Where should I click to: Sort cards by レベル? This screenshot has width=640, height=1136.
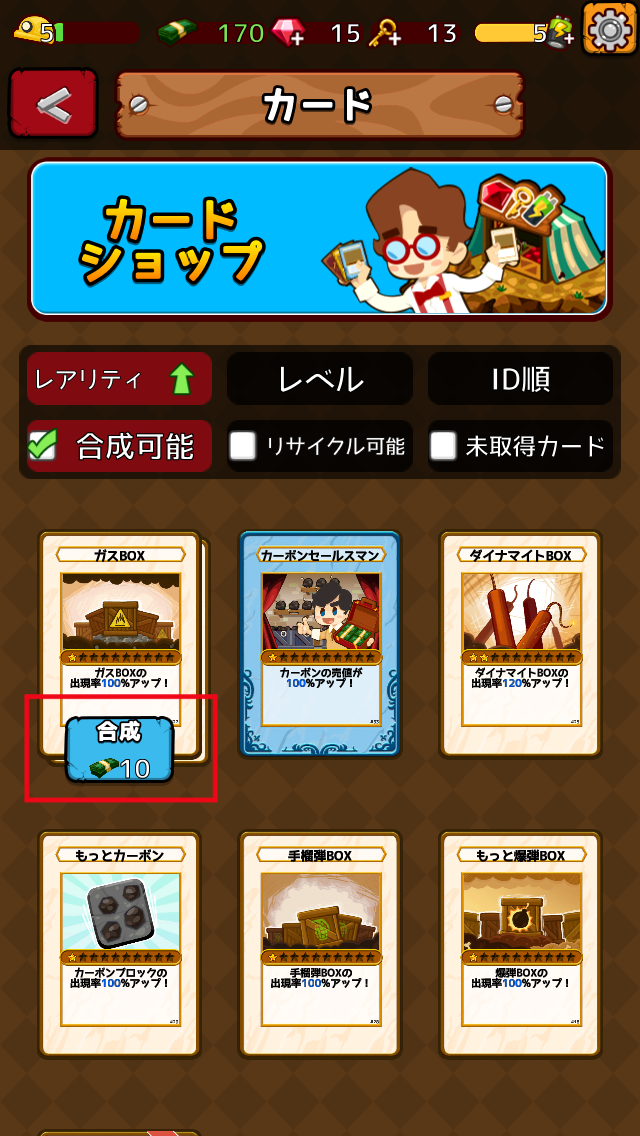pos(319,379)
